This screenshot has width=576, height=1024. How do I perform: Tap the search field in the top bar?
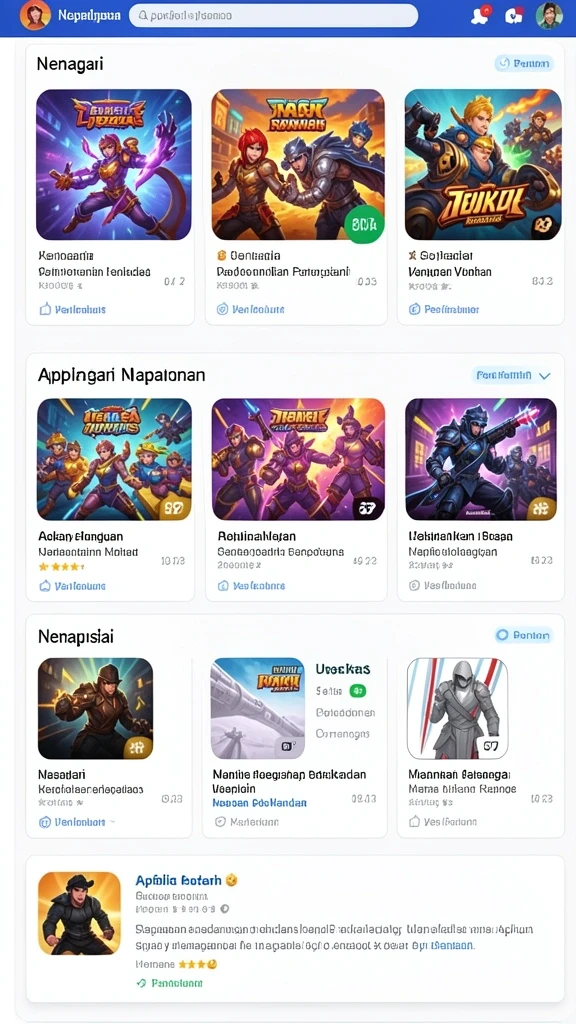(273, 15)
